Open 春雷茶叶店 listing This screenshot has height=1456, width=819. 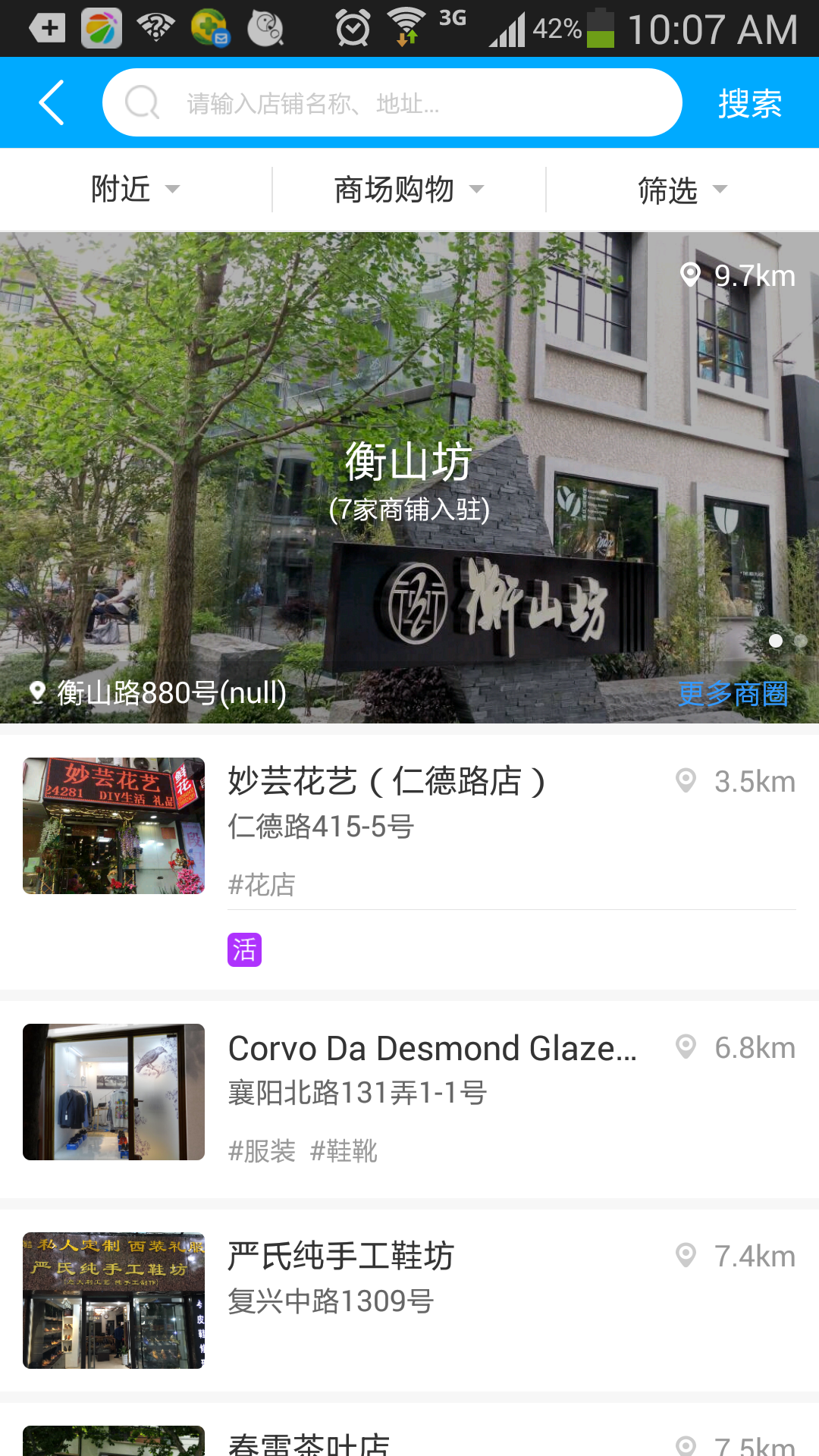coord(409,1429)
